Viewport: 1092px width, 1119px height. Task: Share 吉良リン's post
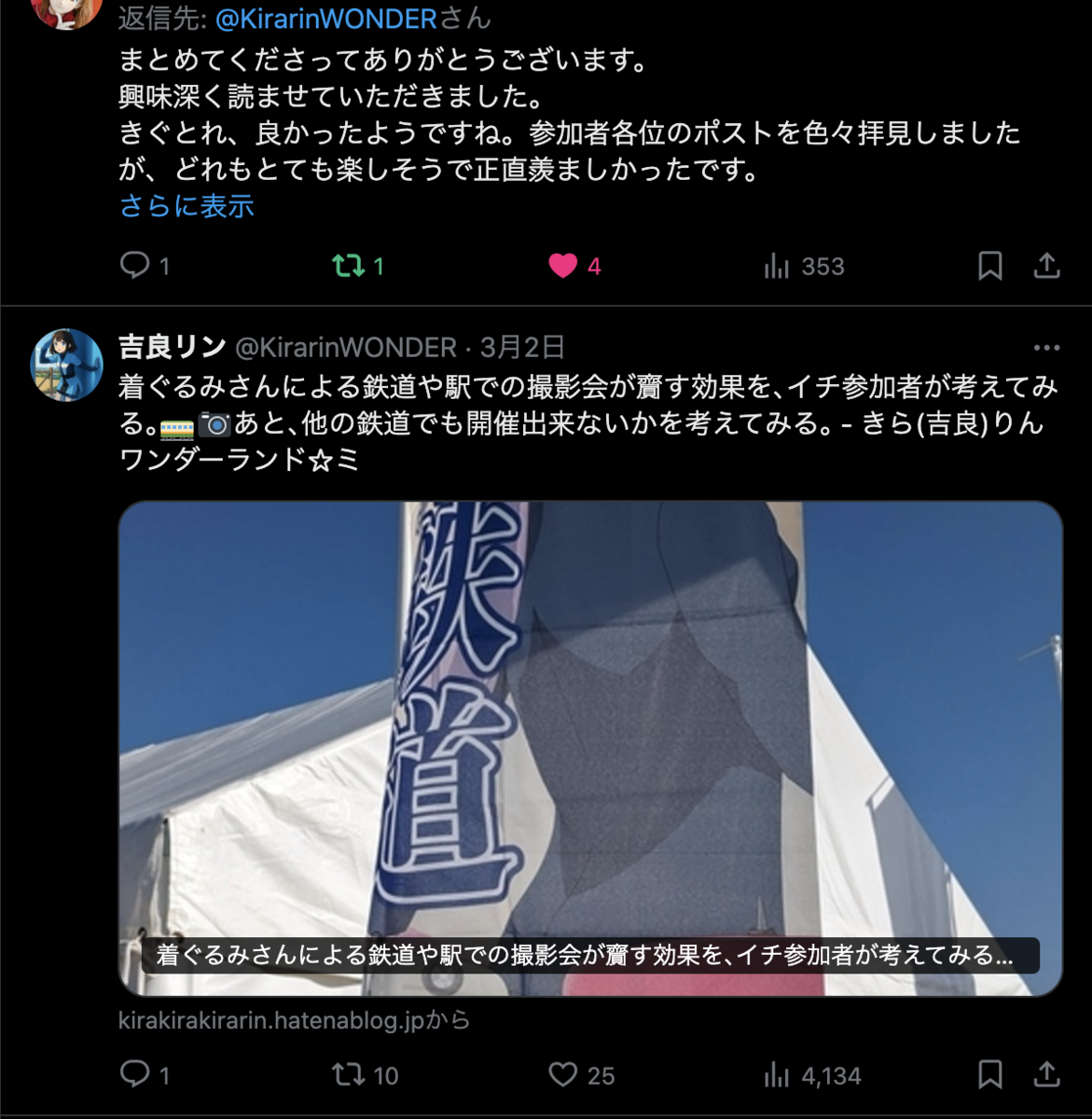click(x=1047, y=1075)
